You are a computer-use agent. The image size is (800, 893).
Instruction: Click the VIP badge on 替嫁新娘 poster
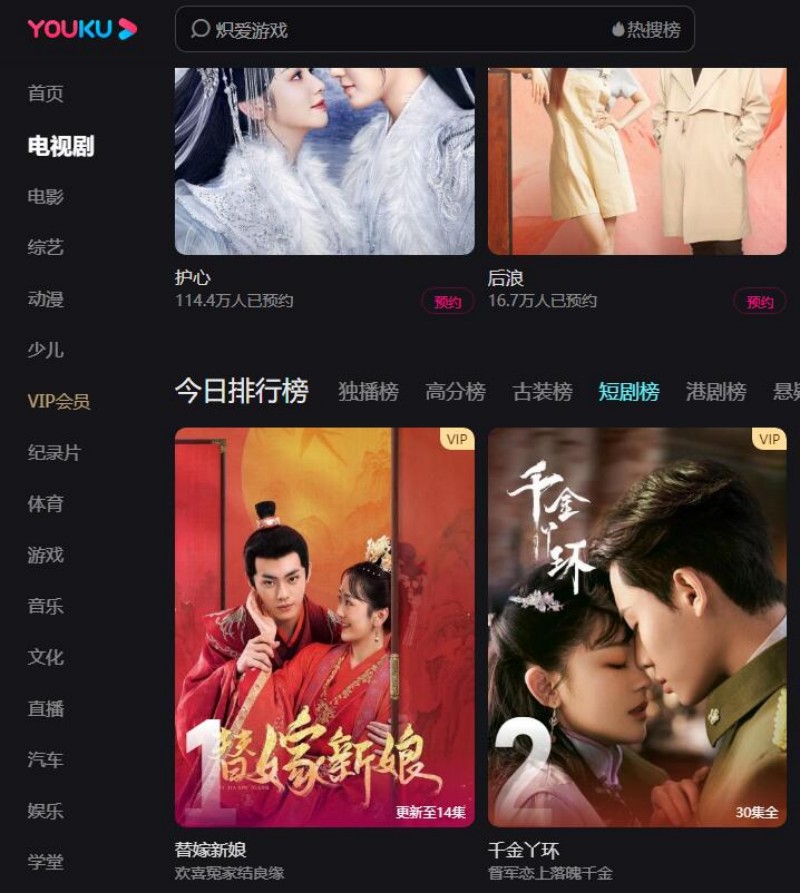pos(455,439)
